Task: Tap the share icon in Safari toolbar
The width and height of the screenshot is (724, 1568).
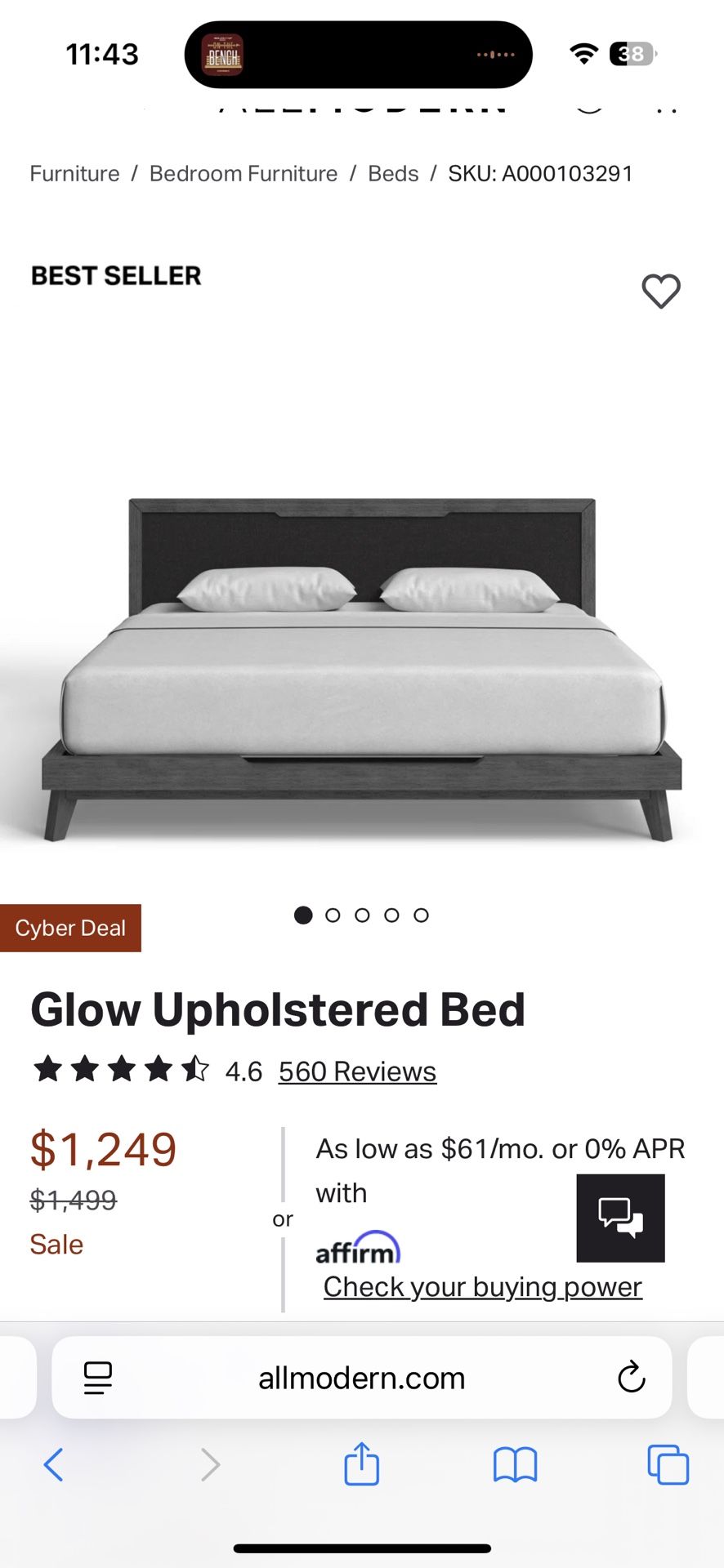Action: click(x=360, y=1464)
